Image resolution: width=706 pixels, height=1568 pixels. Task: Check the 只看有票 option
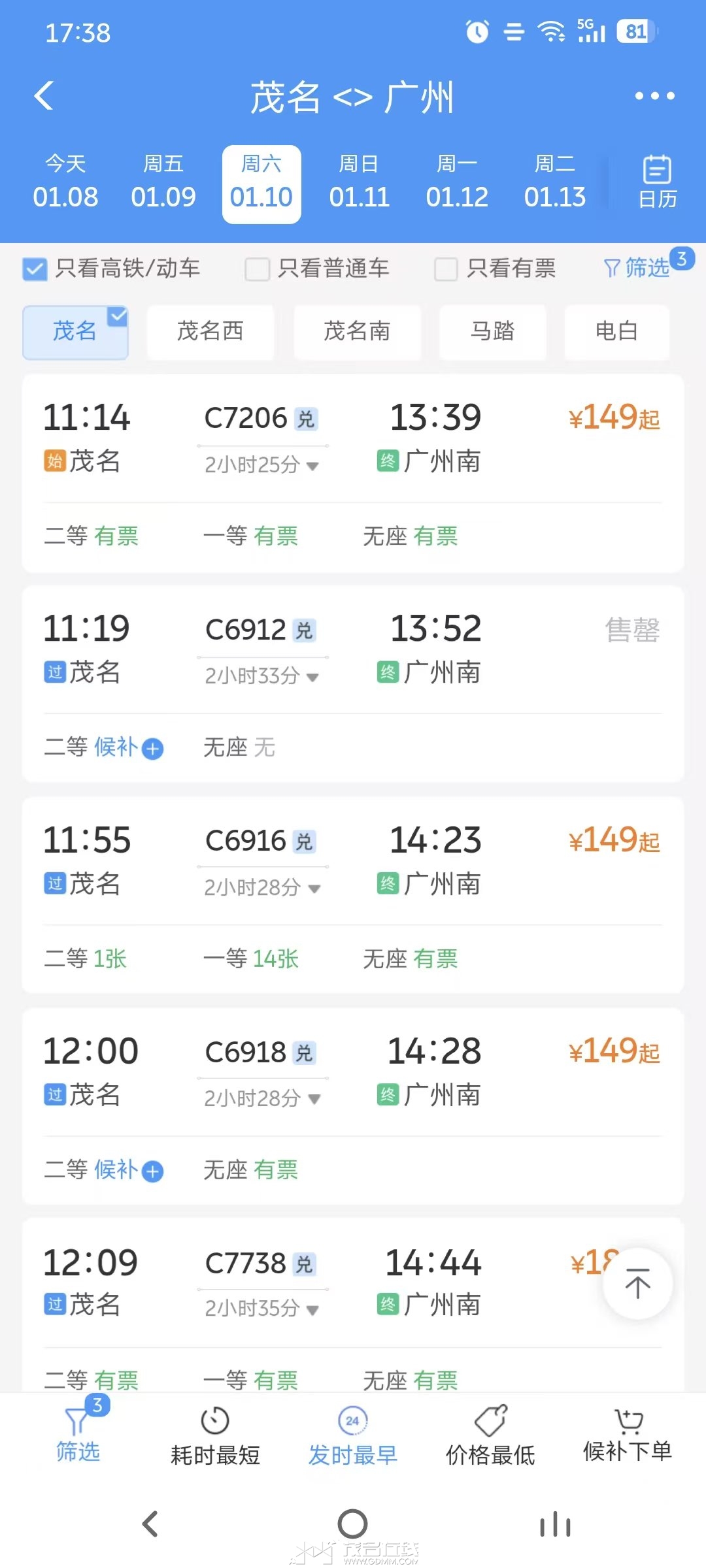tap(446, 269)
